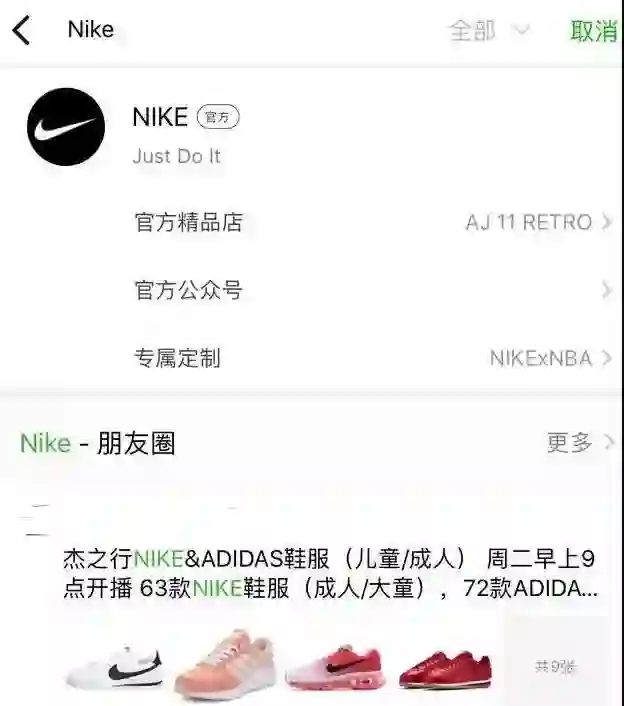Open the 杰之行 NIKE&ADIDAS post
This screenshot has height=706, width=624.
[330, 573]
